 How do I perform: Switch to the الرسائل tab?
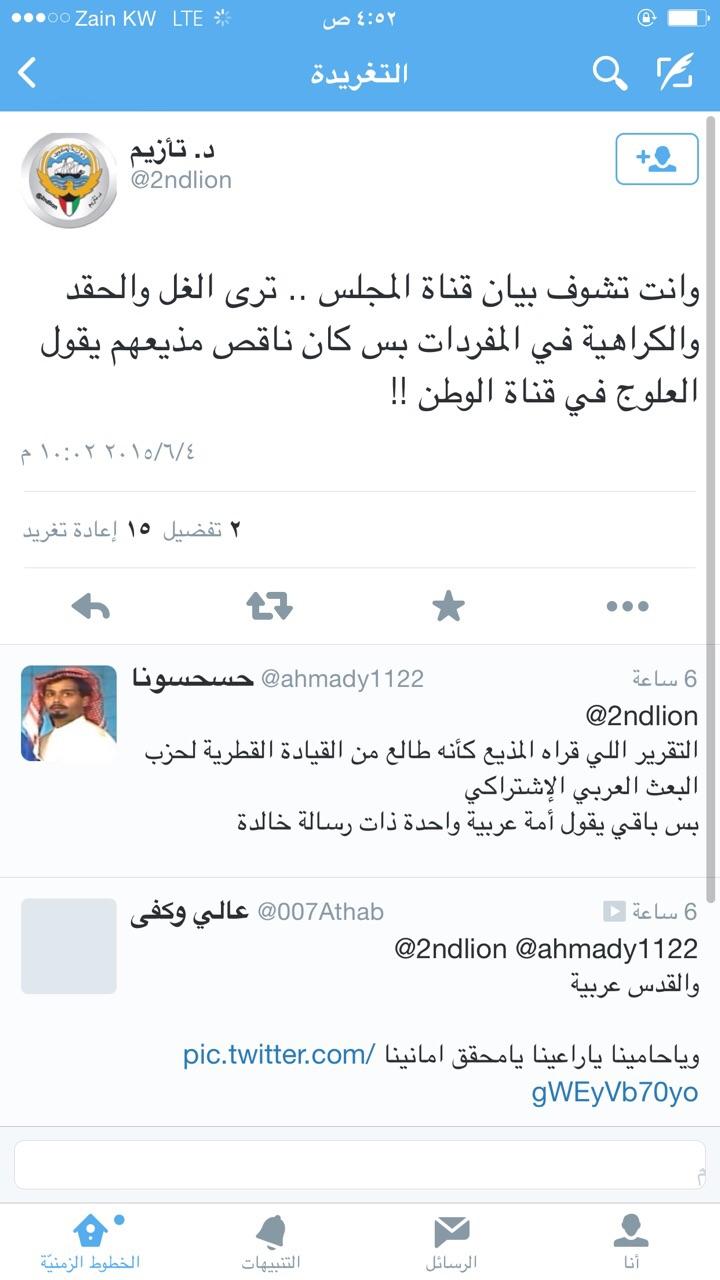pos(451,1242)
